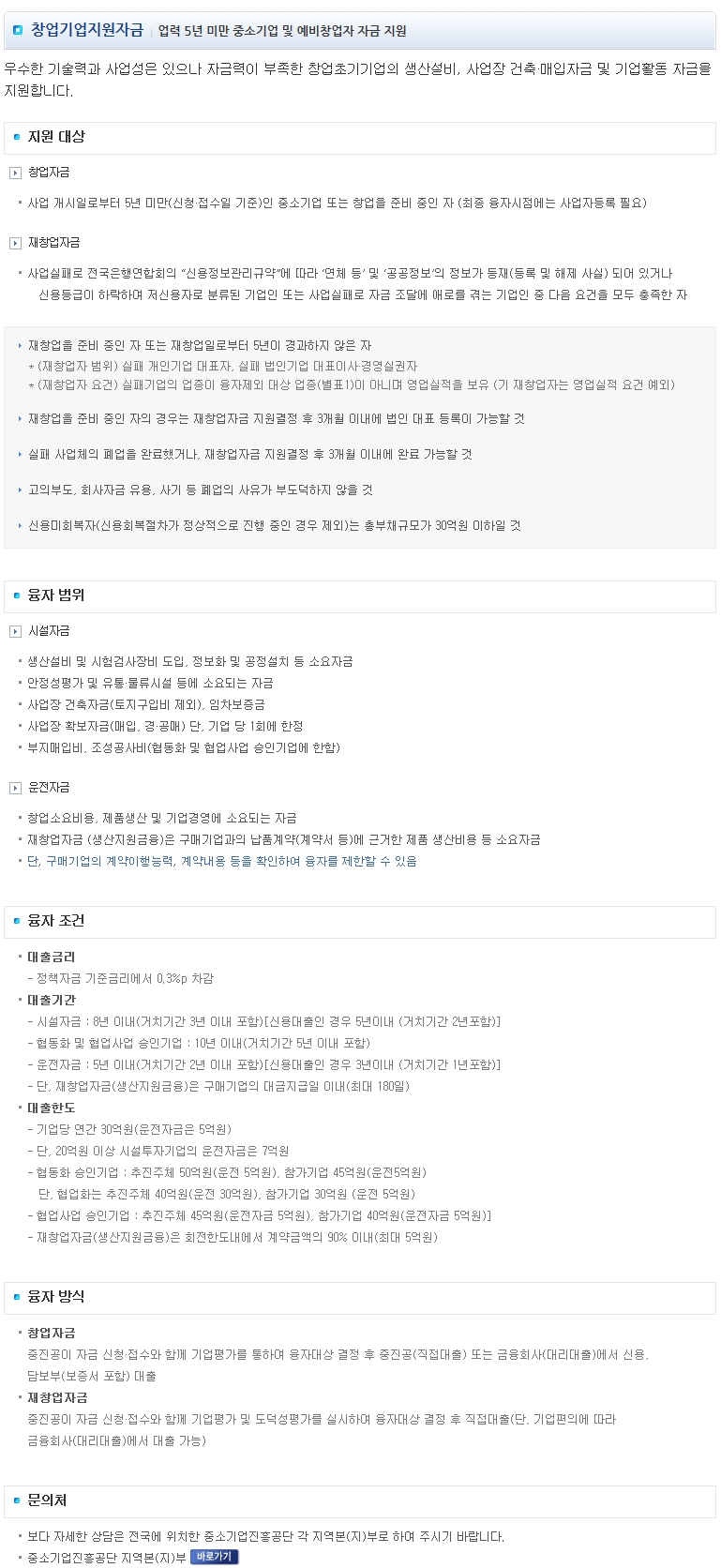The width and height of the screenshot is (721, 1568).
Task: Open the 바로가기 button for 지역본(지)부
Action: [x=215, y=1557]
